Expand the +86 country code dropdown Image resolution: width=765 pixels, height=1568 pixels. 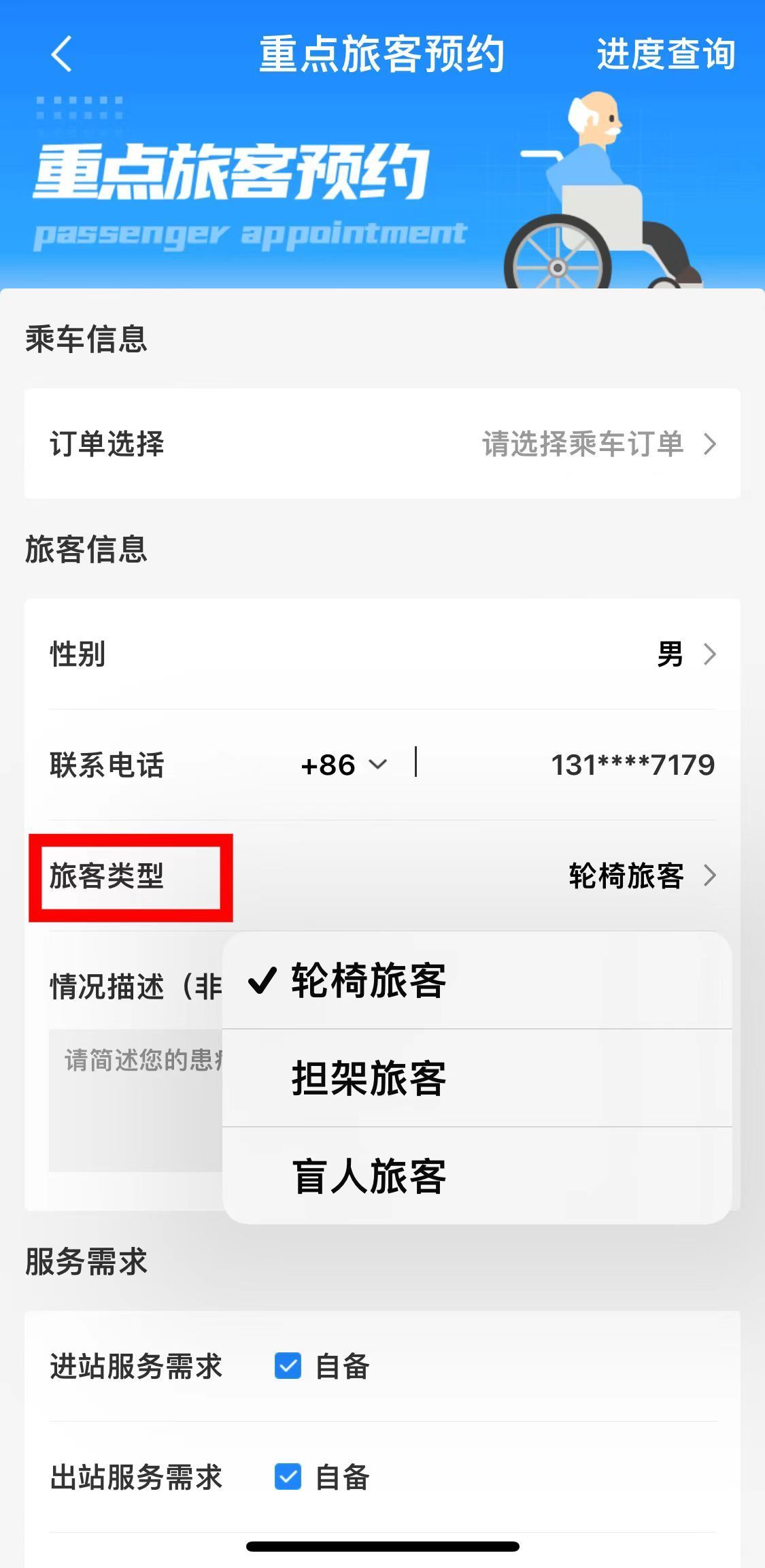click(344, 765)
